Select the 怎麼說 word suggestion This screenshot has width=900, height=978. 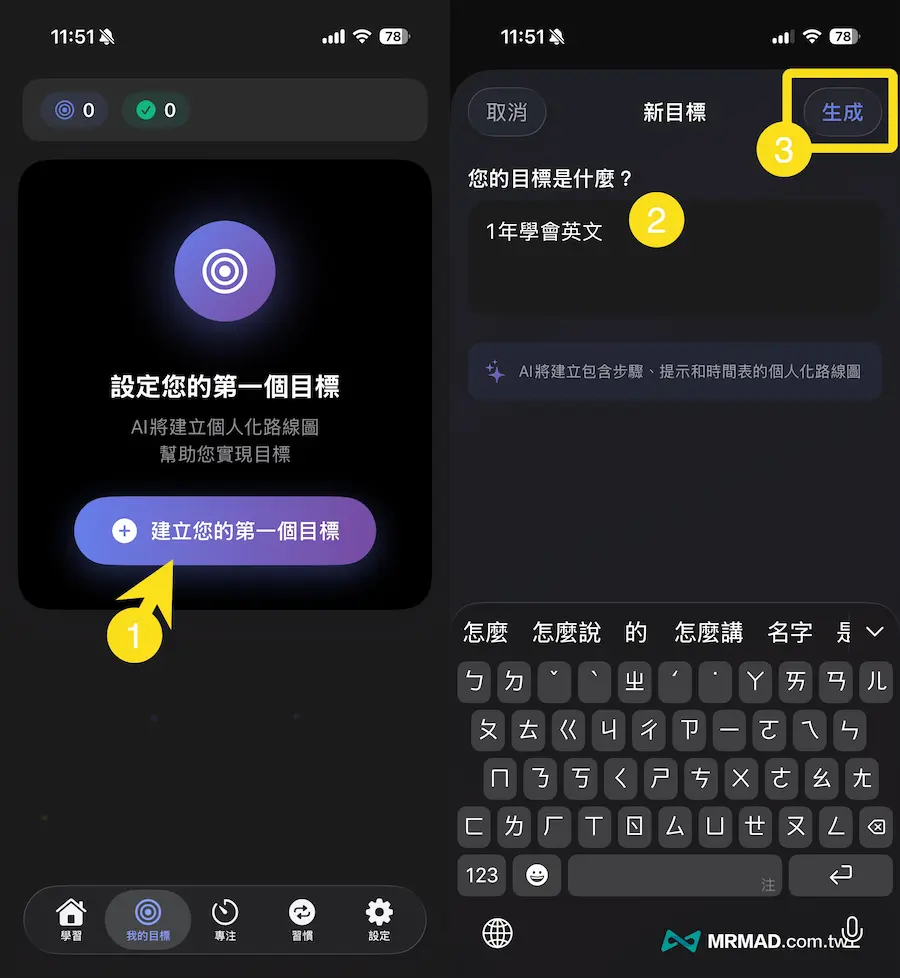tap(566, 631)
